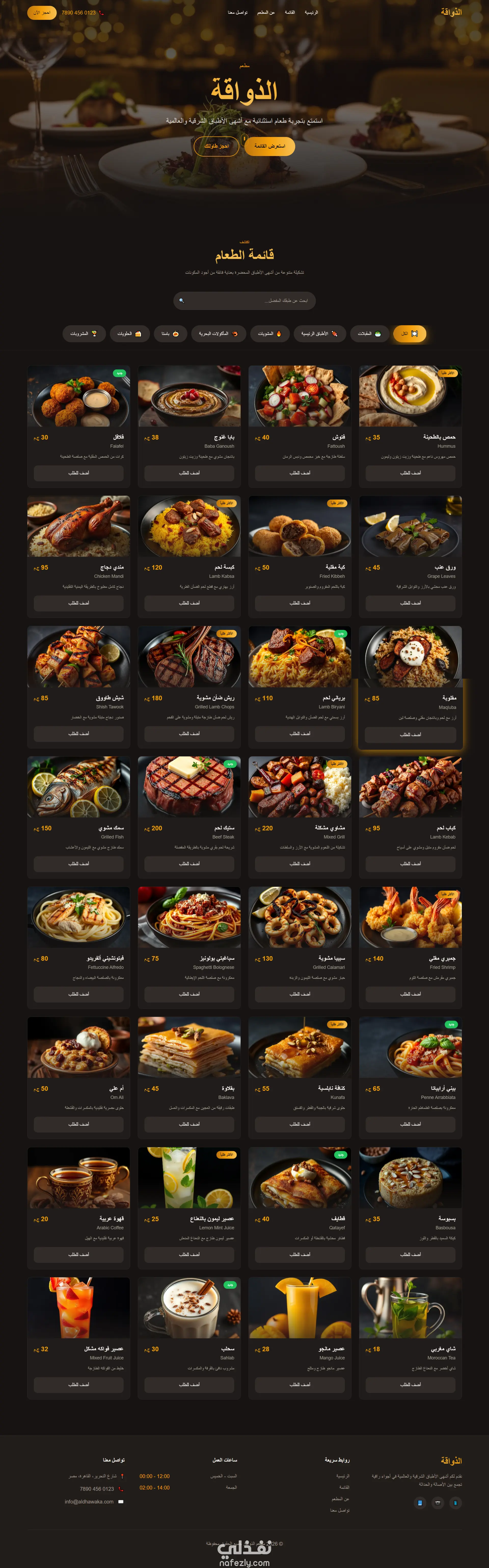Open تواصل معنا in the top navigation
This screenshot has height=1568, width=489.
coord(238,12)
